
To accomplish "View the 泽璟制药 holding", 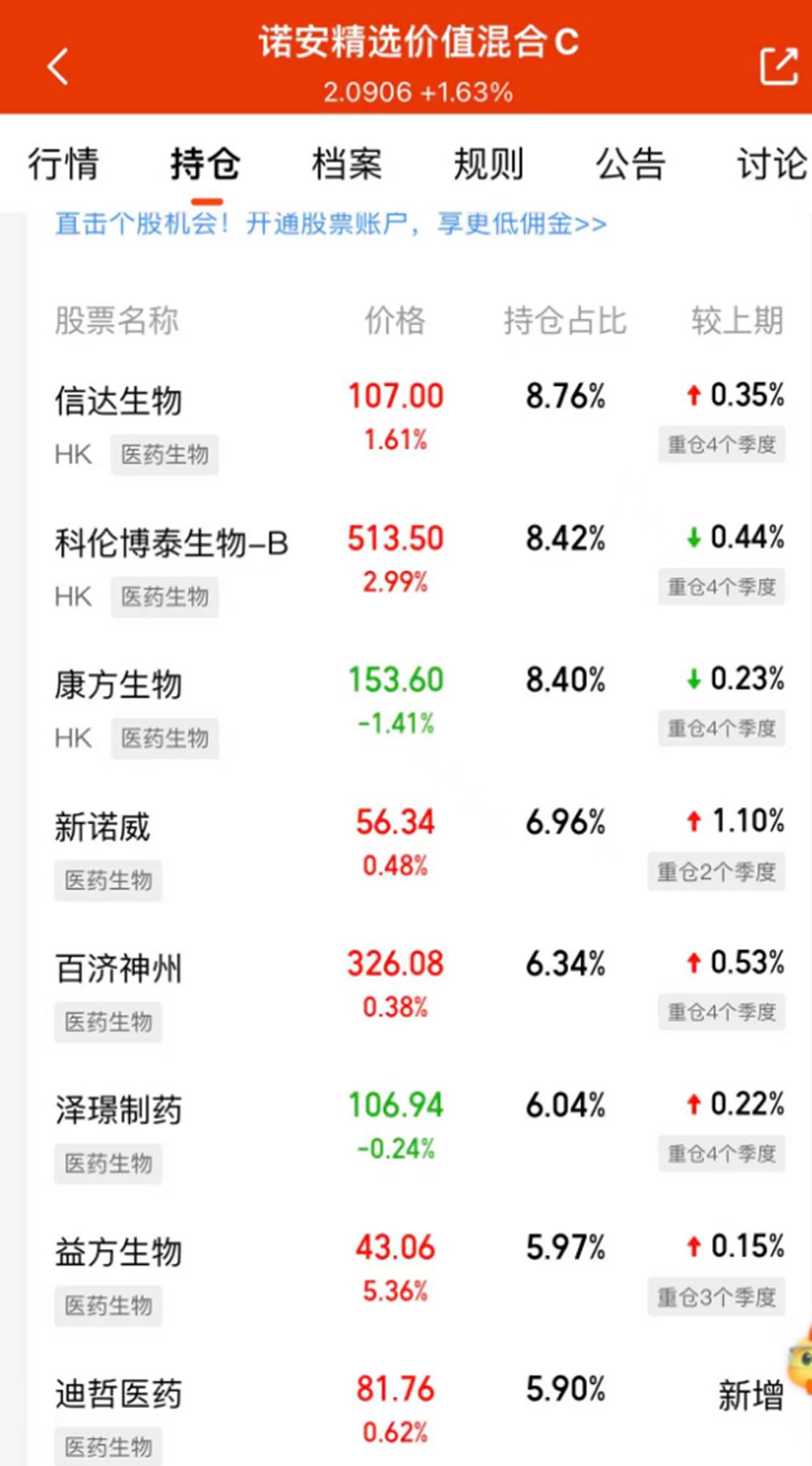I will 118,1110.
